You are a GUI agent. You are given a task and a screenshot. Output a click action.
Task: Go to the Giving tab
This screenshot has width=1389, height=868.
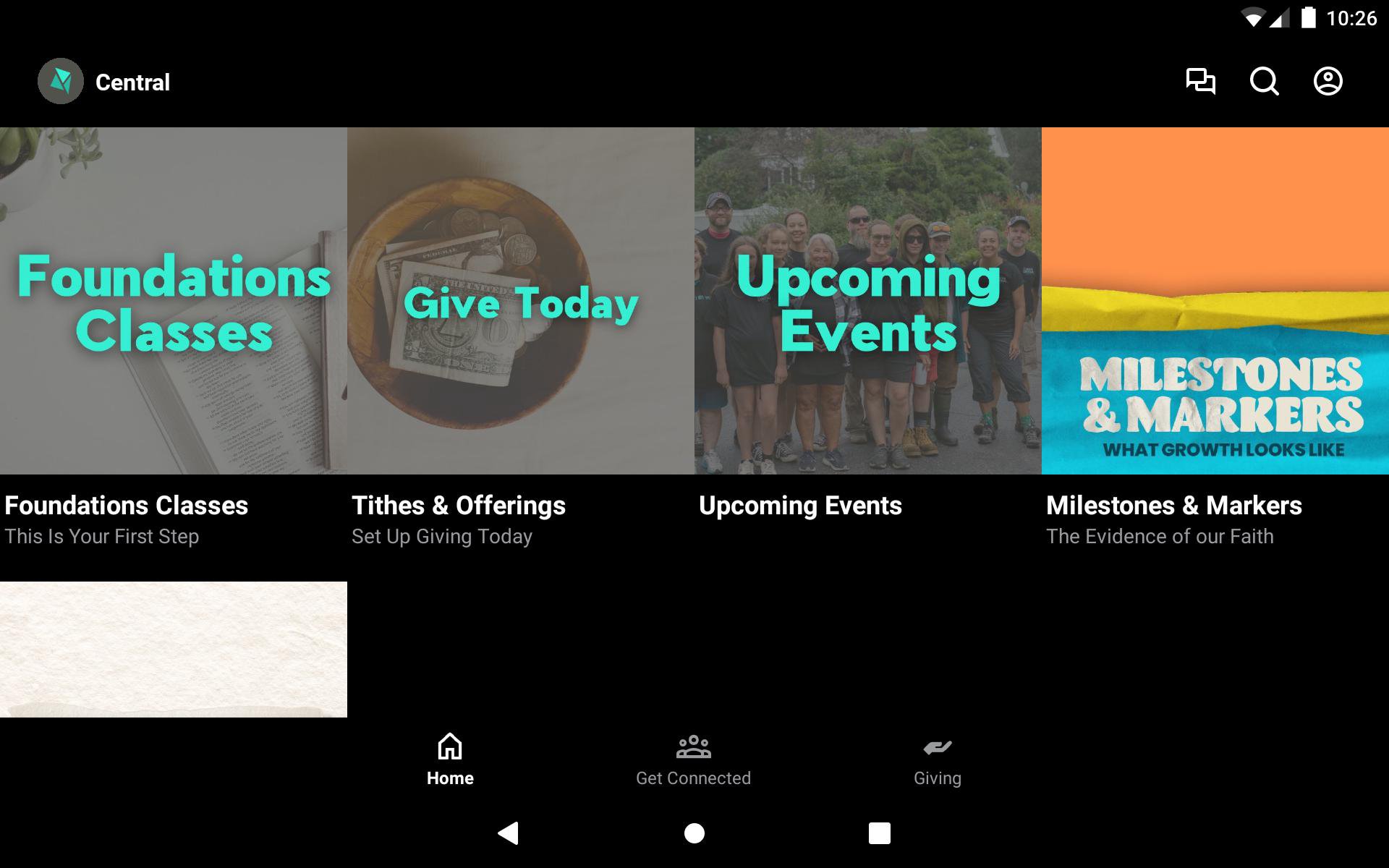[937, 759]
